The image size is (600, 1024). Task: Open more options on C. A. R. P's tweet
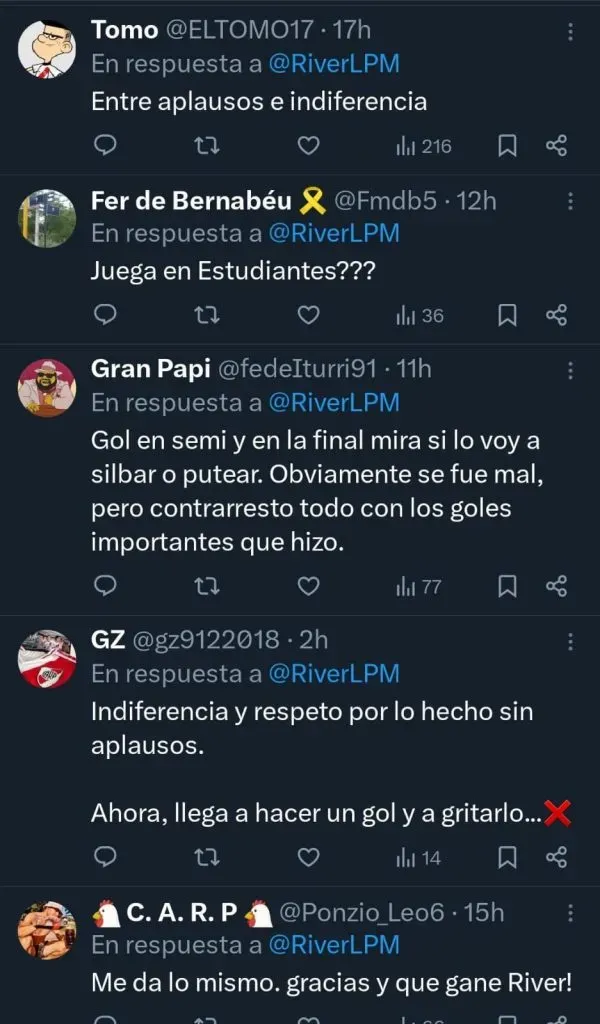point(571,913)
